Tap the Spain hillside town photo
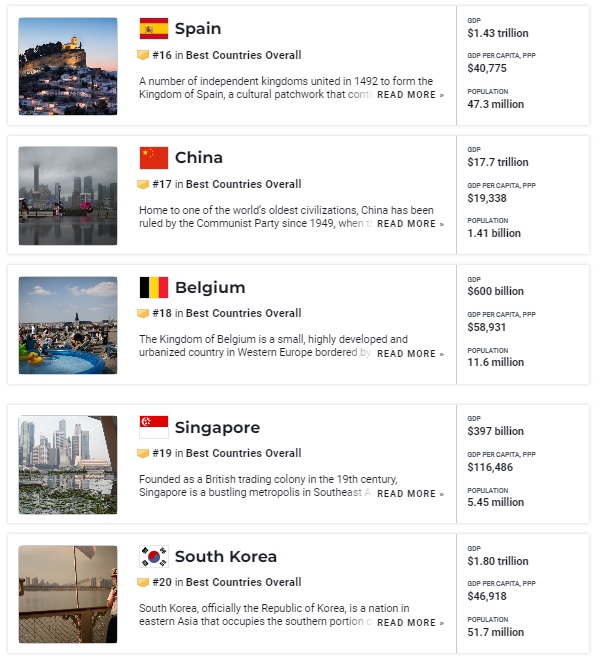 (68, 66)
